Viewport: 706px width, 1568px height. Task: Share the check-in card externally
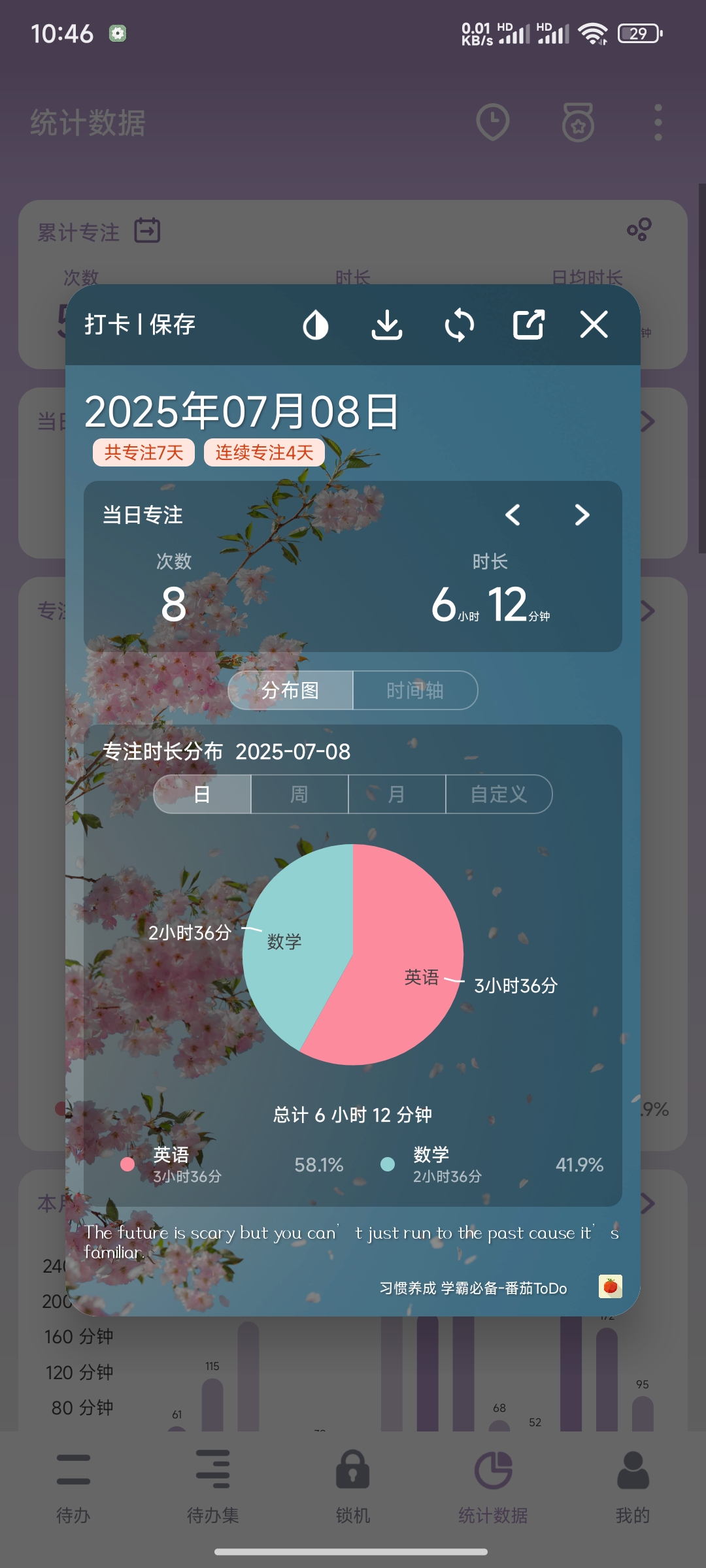click(528, 324)
